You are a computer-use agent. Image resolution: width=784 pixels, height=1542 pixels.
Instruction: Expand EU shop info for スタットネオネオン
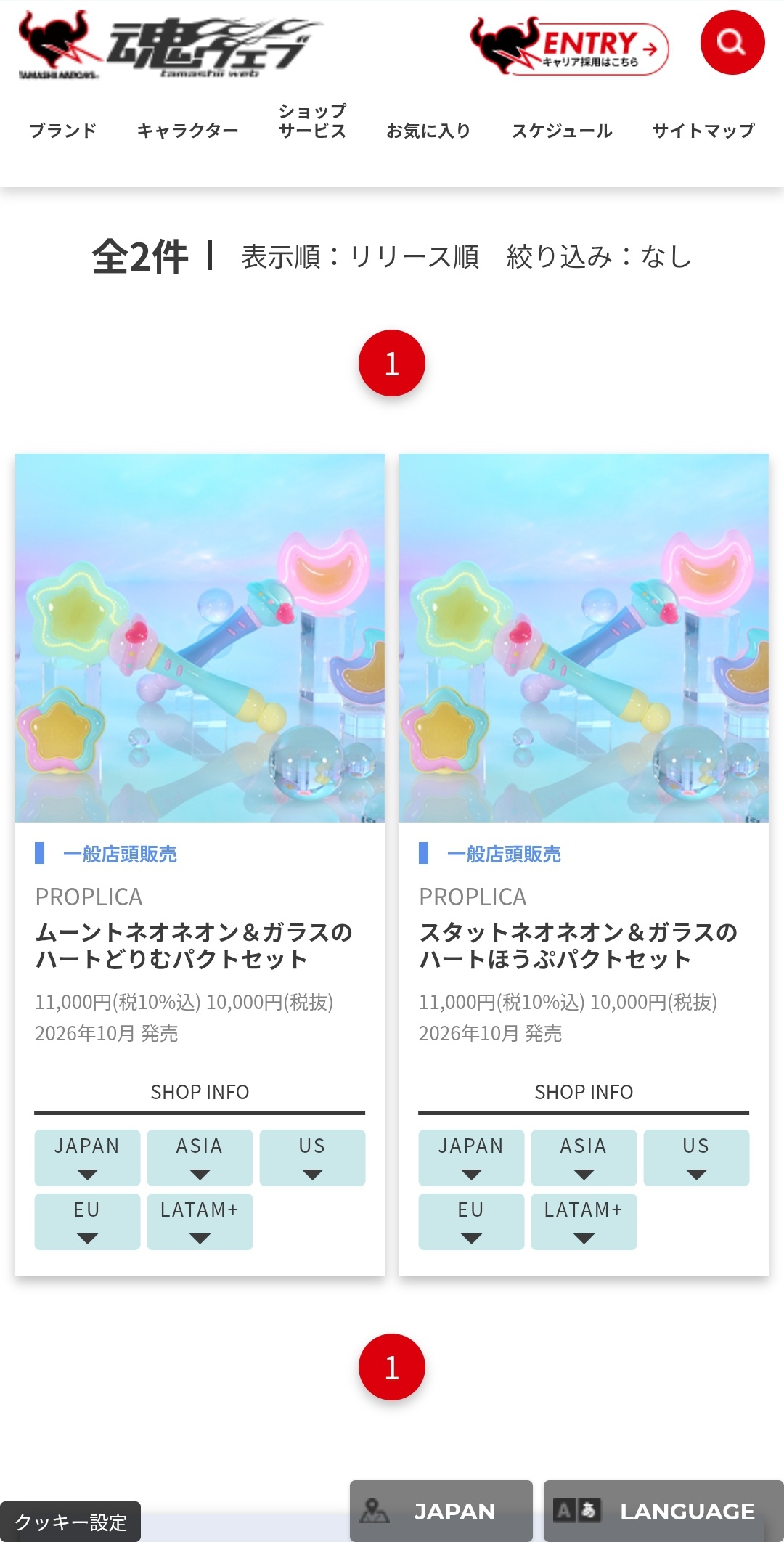pyautogui.click(x=471, y=1221)
